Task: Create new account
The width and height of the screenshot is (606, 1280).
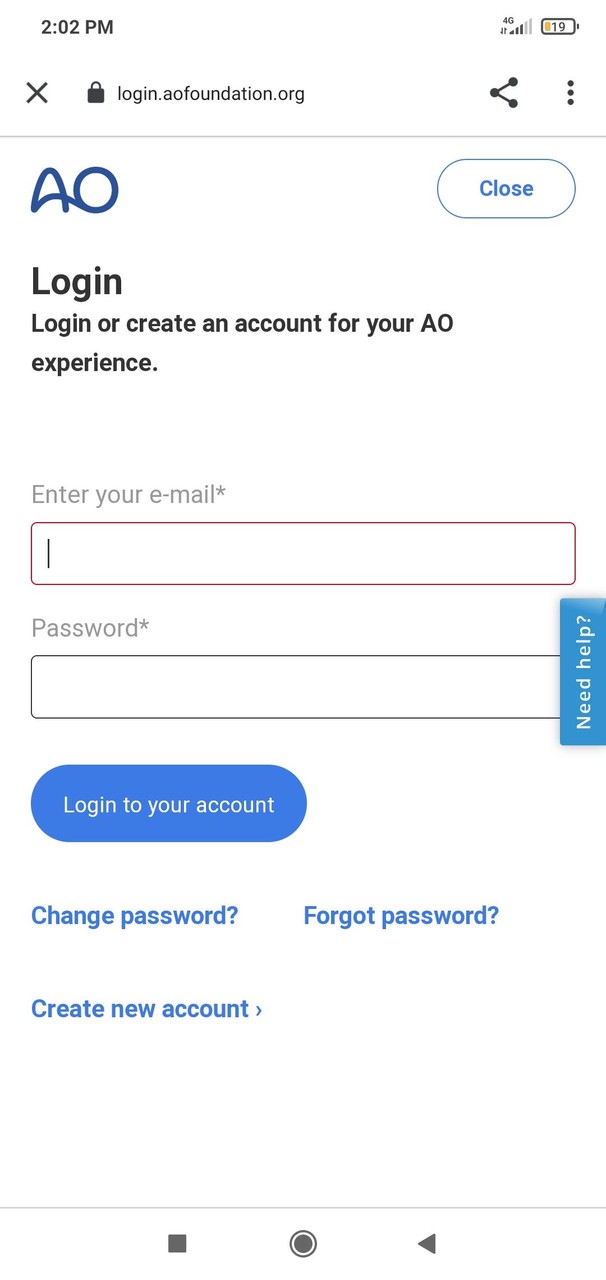Action: click(146, 1008)
